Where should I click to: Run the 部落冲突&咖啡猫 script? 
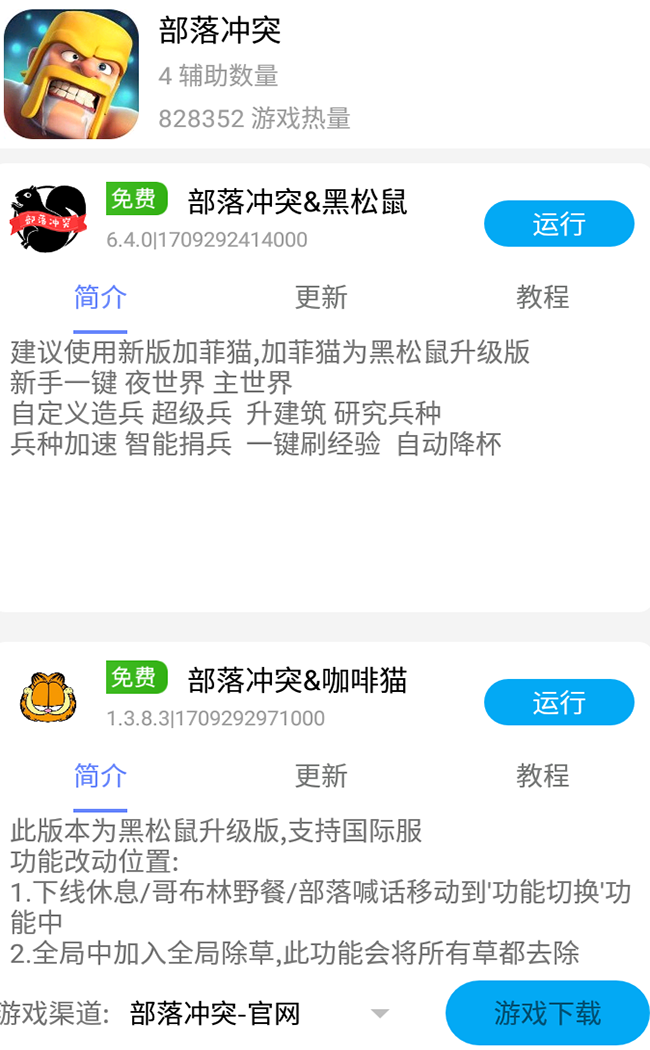tap(559, 702)
